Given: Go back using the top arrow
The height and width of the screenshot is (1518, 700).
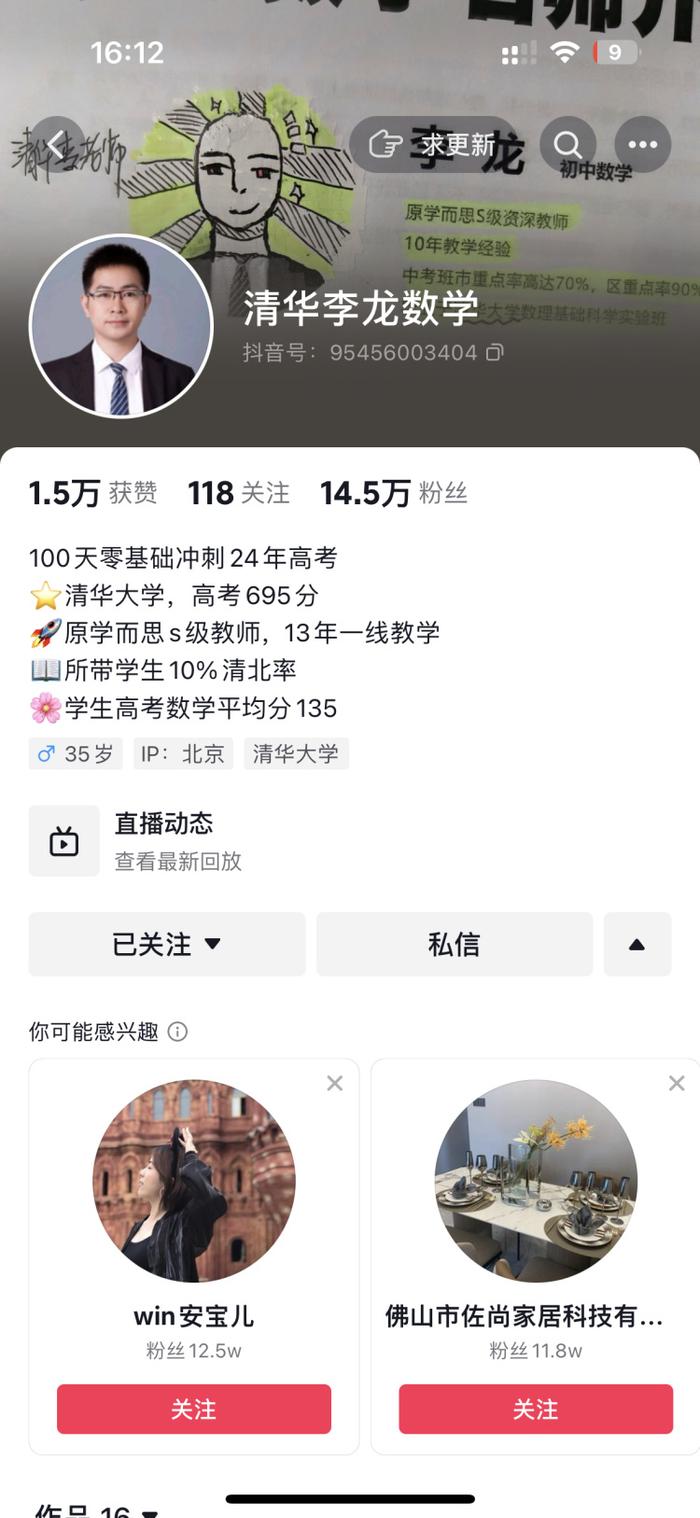Looking at the screenshot, I should (57, 145).
